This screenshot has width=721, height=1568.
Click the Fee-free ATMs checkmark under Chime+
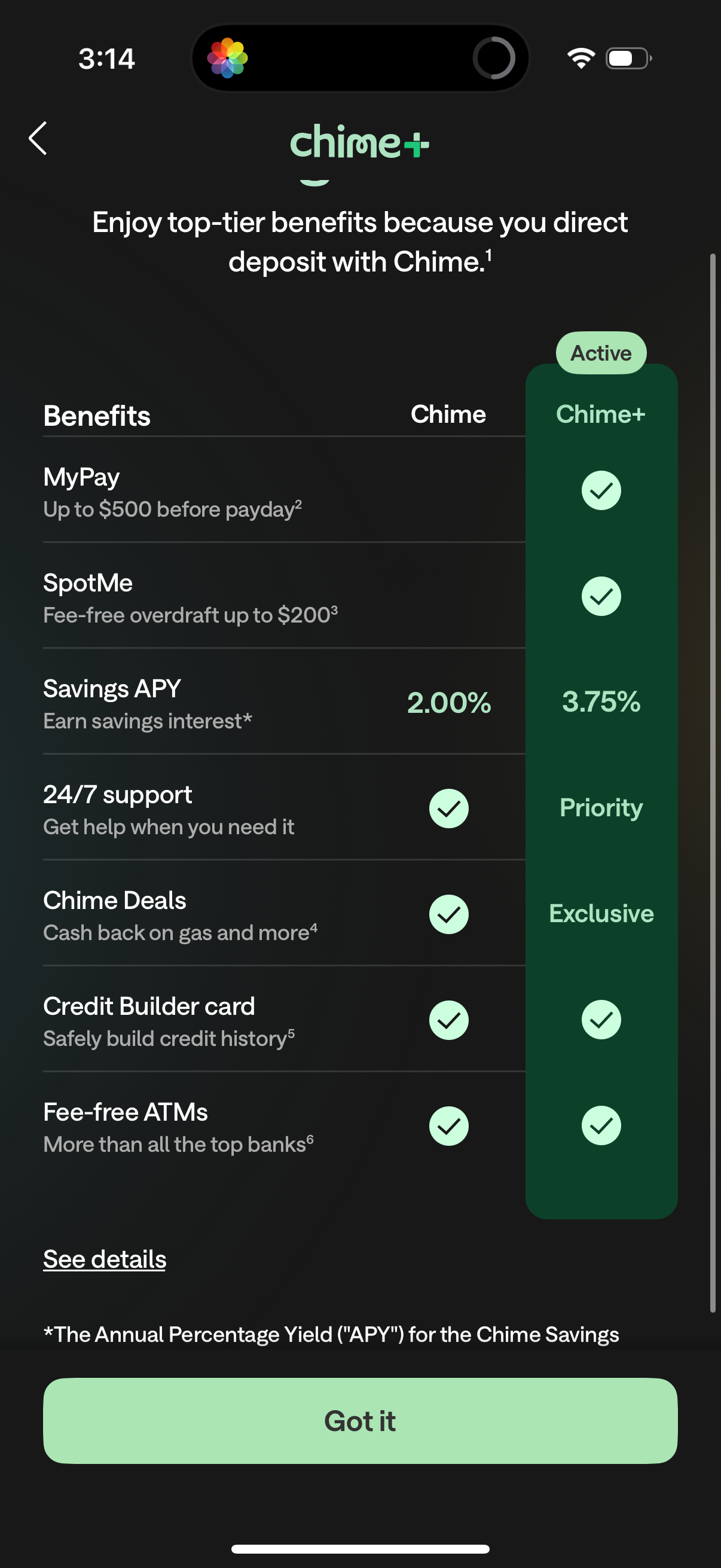pyautogui.click(x=600, y=1126)
